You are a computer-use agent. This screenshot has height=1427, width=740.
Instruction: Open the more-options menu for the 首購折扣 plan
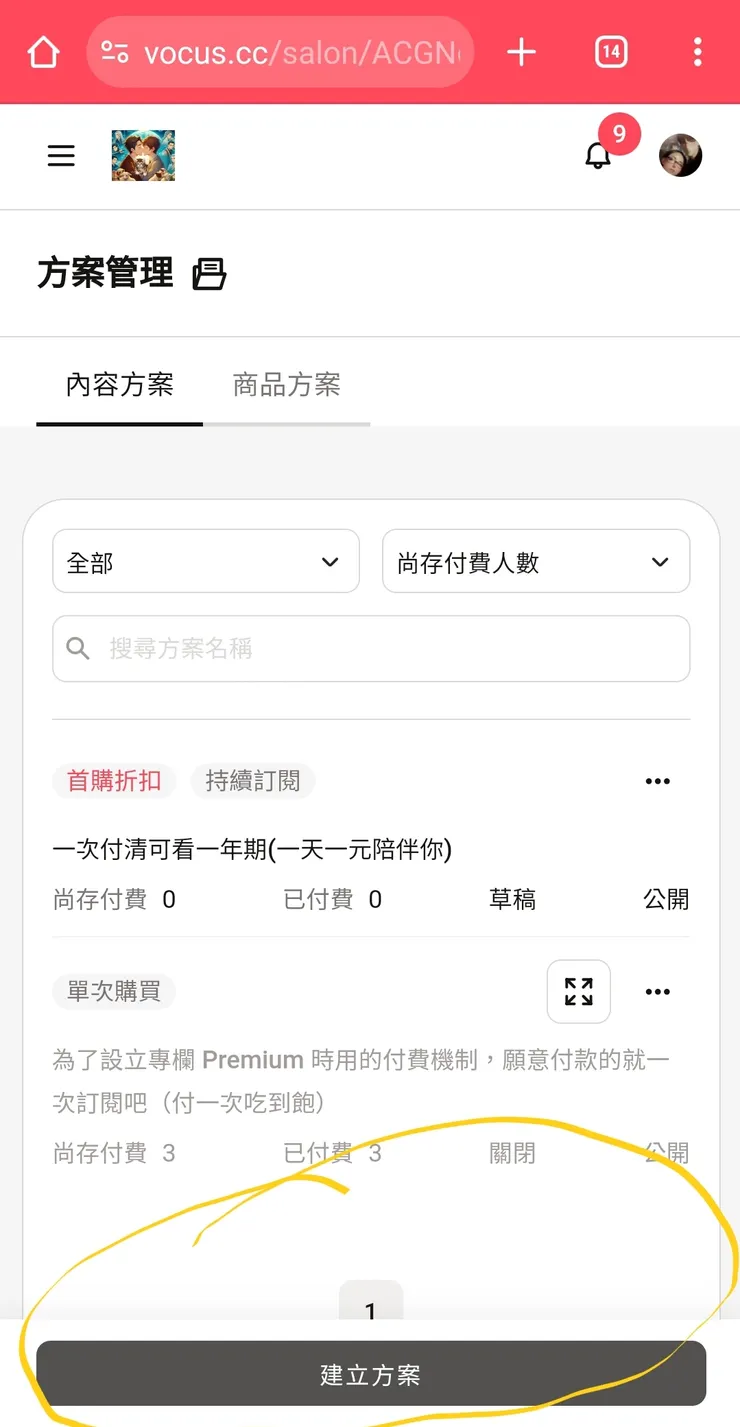pos(657,781)
